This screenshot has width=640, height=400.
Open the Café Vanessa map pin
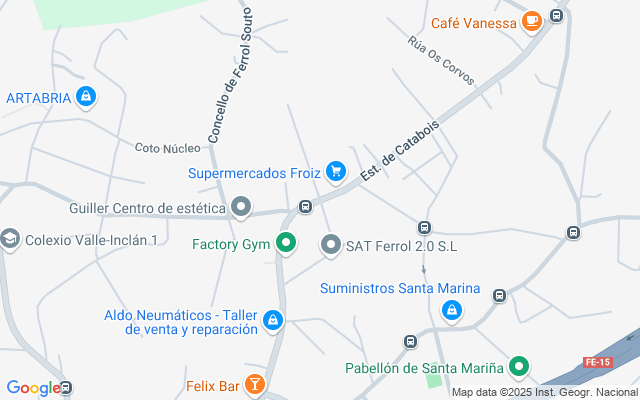(x=532, y=22)
